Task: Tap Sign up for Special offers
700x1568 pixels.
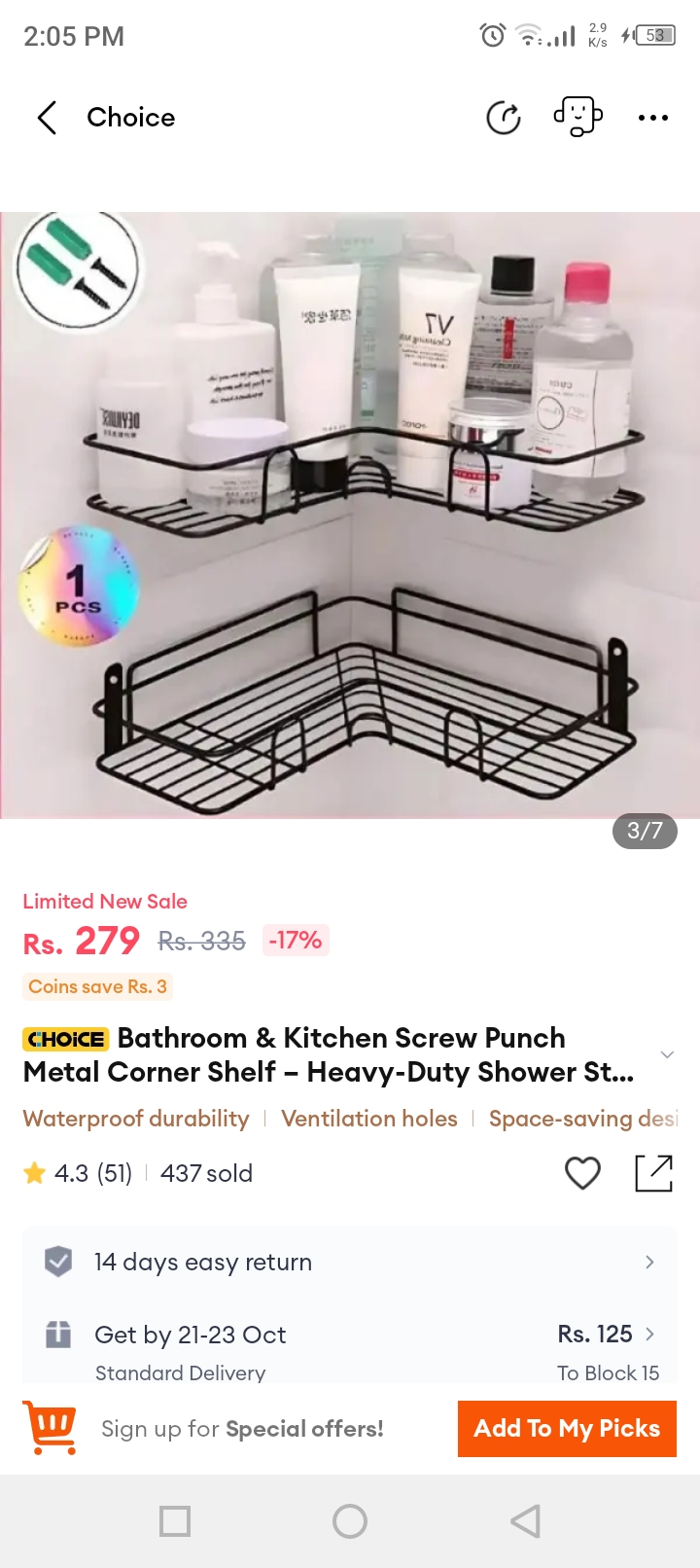Action: coord(242,1428)
